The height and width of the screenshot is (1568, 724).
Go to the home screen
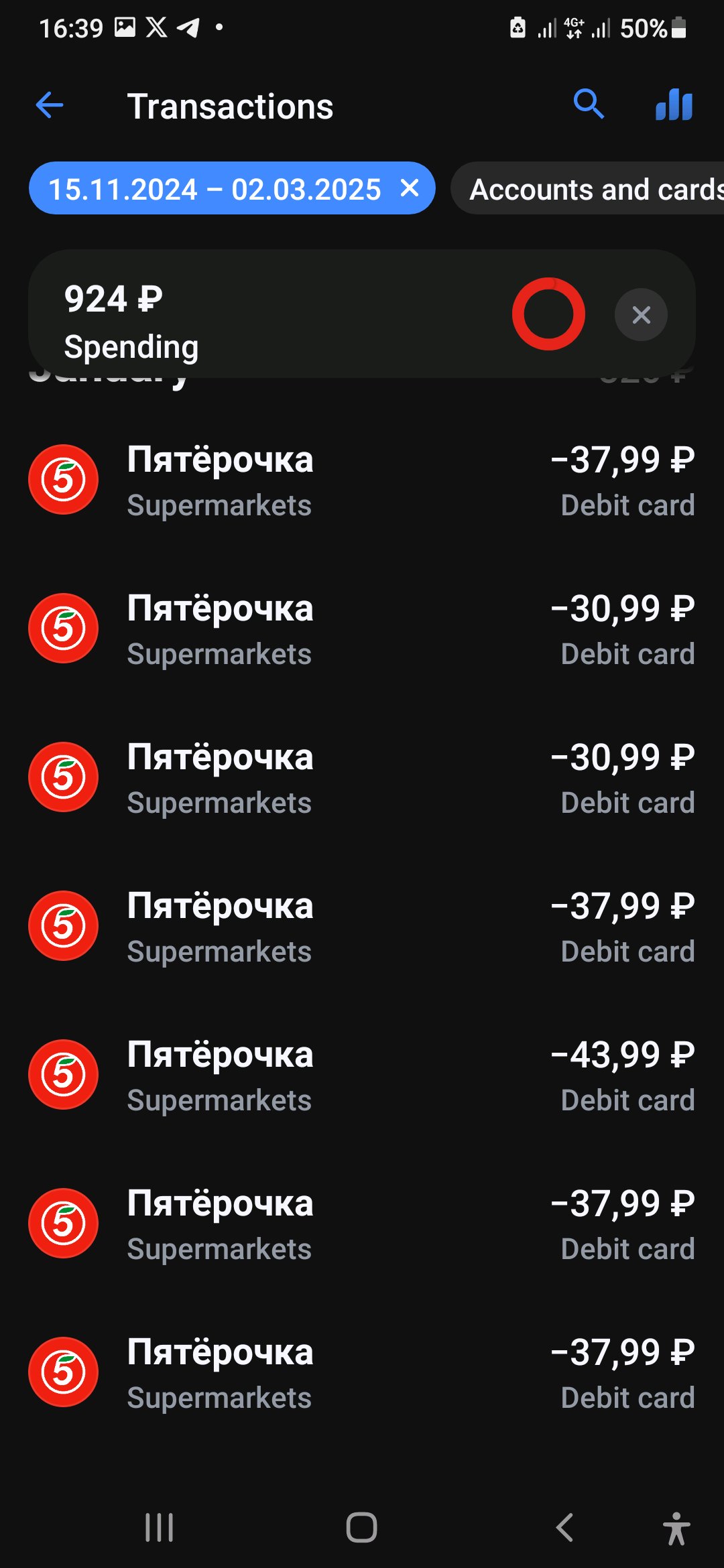(x=362, y=1527)
